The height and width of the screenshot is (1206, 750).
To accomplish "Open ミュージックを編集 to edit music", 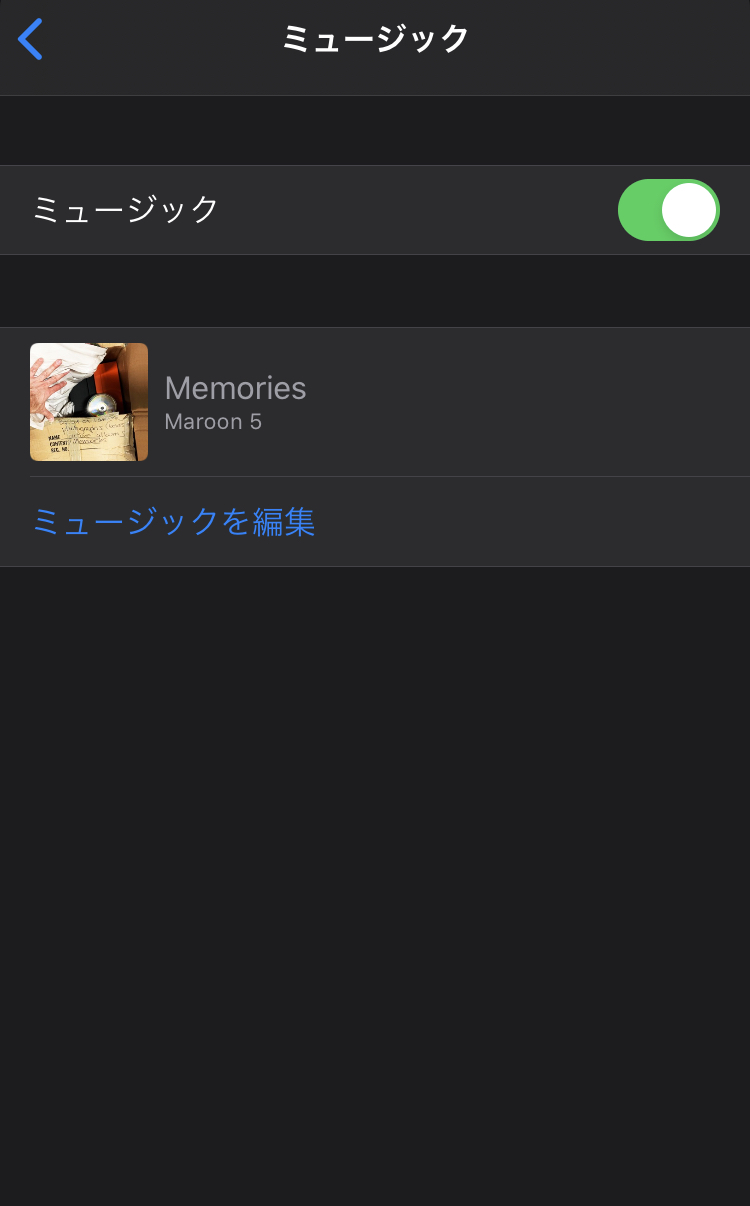I will tap(174, 521).
